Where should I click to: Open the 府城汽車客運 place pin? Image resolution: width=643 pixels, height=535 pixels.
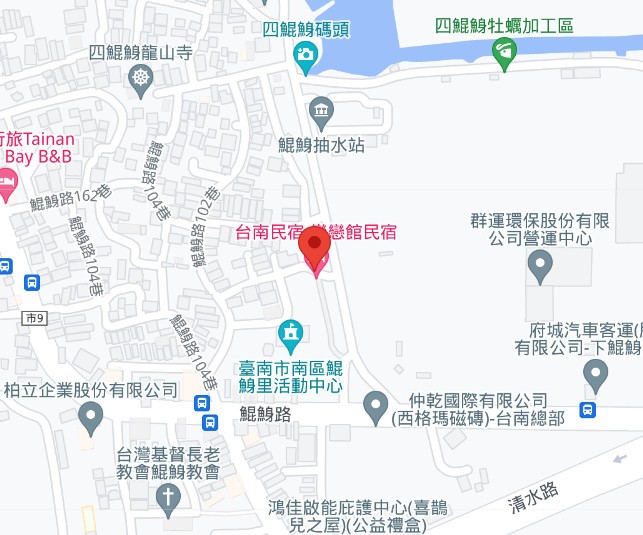[x=596, y=376]
